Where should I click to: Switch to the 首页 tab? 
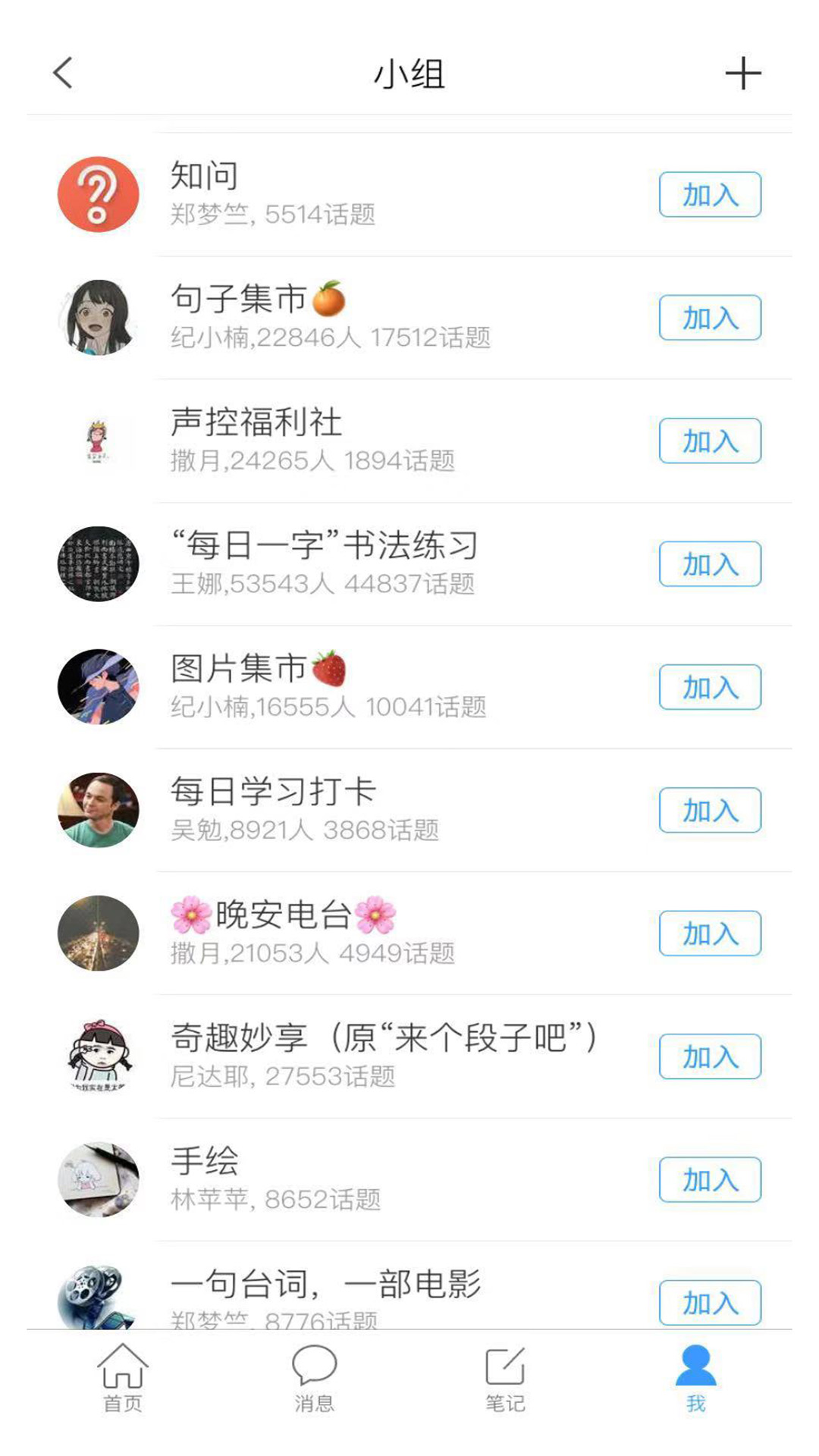(122, 1378)
